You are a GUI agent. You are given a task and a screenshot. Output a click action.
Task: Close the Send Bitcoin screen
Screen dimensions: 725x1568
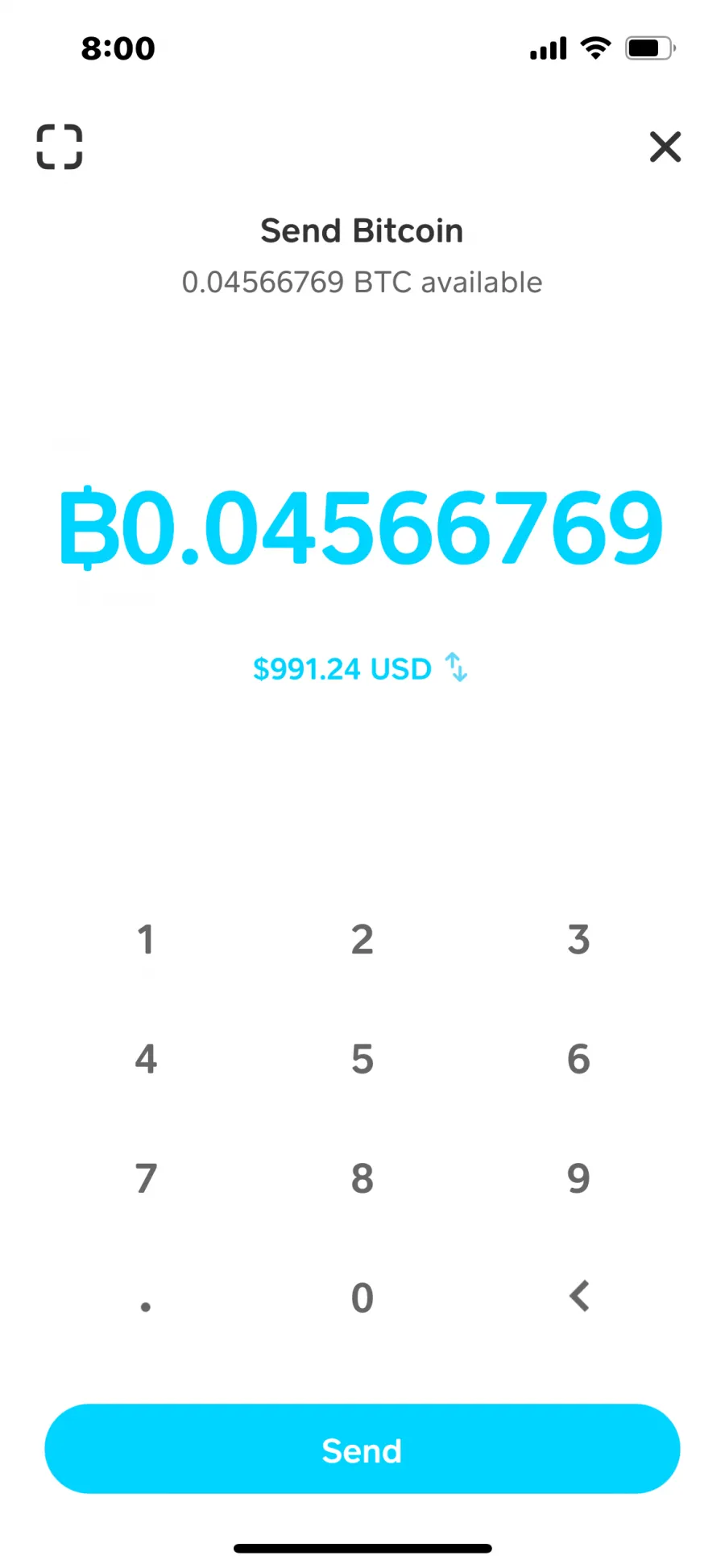pyautogui.click(x=665, y=147)
